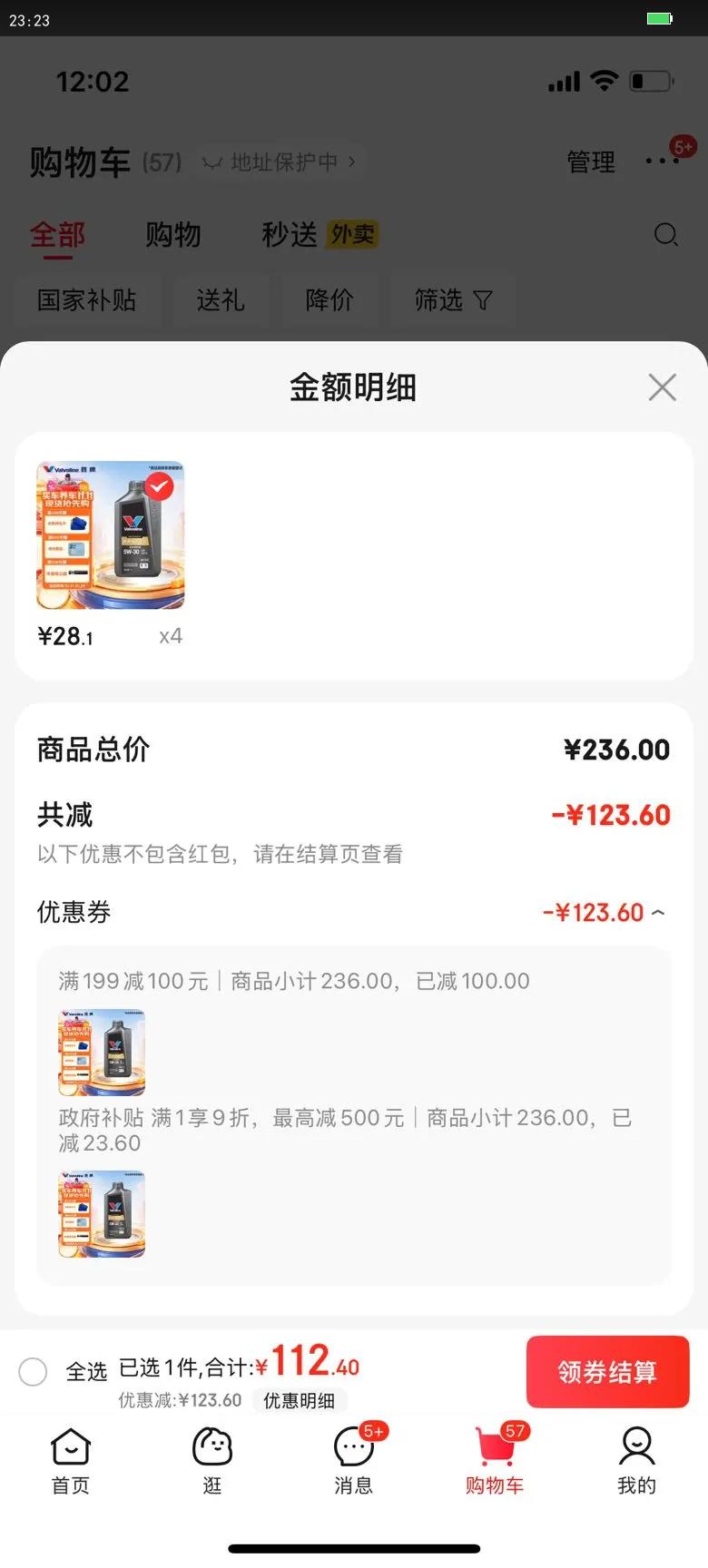This screenshot has width=708, height=1568.
Task: Close the 金额明细 panel
Action: pyautogui.click(x=662, y=387)
